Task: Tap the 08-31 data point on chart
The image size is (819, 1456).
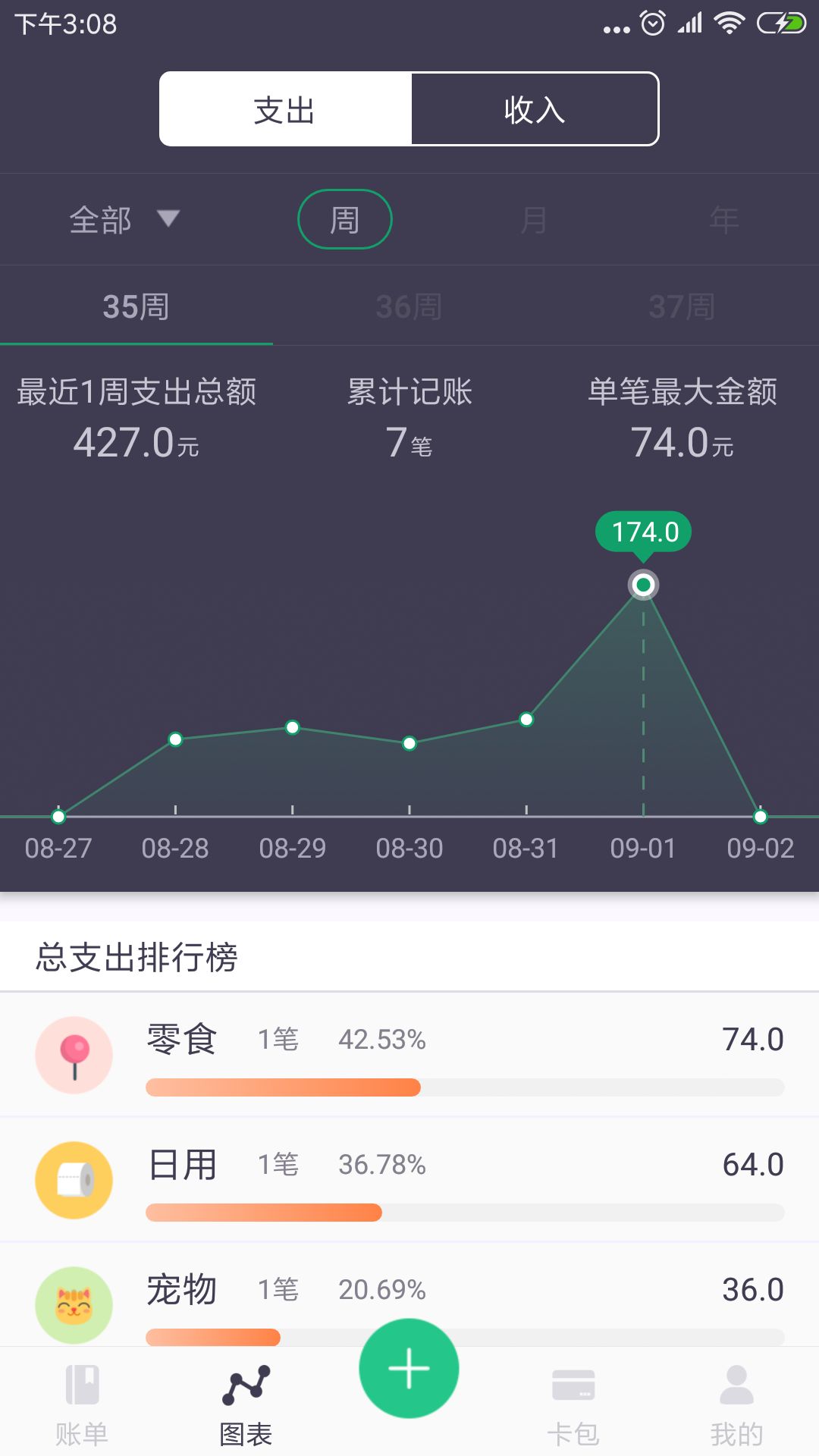Action: pyautogui.click(x=526, y=719)
